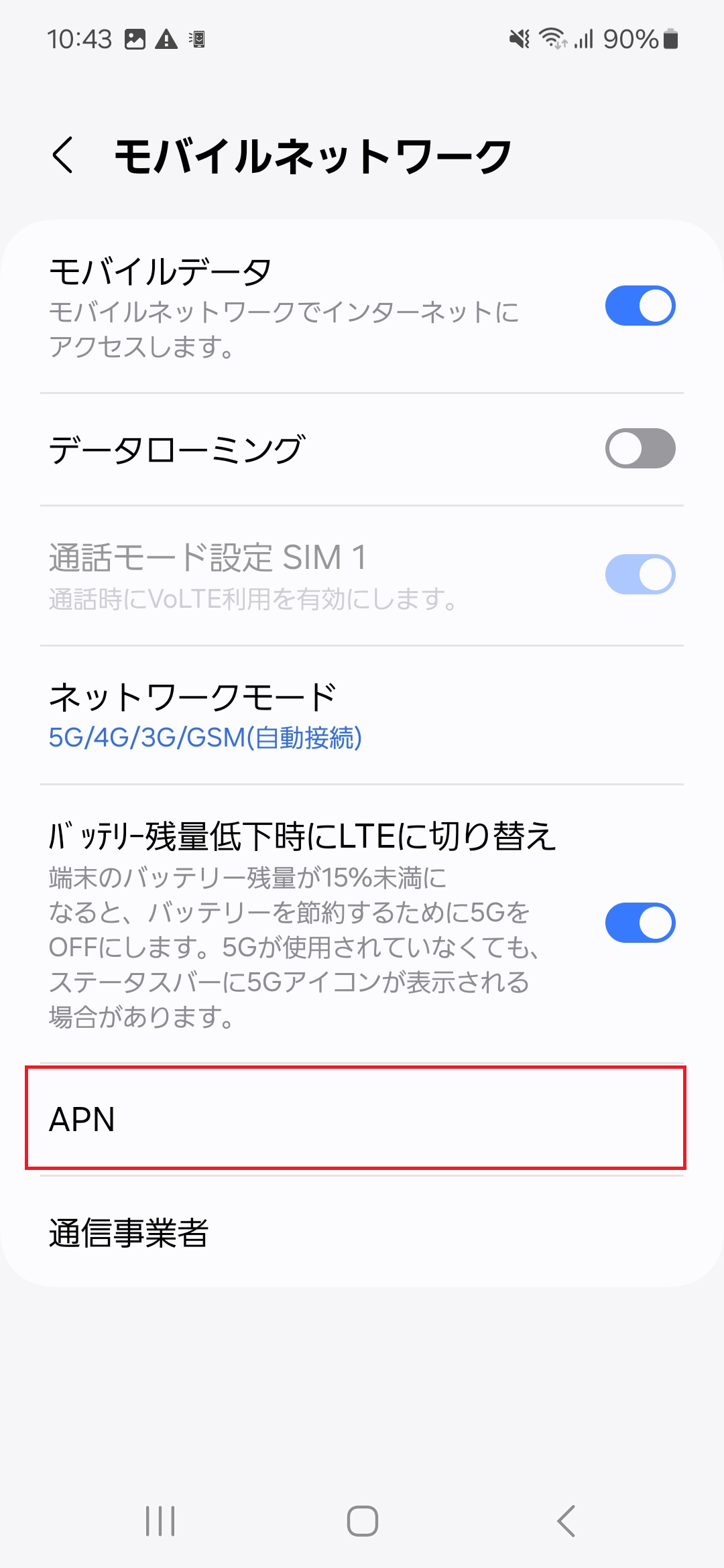
Task: Enable the データローミング switch
Action: point(640,448)
